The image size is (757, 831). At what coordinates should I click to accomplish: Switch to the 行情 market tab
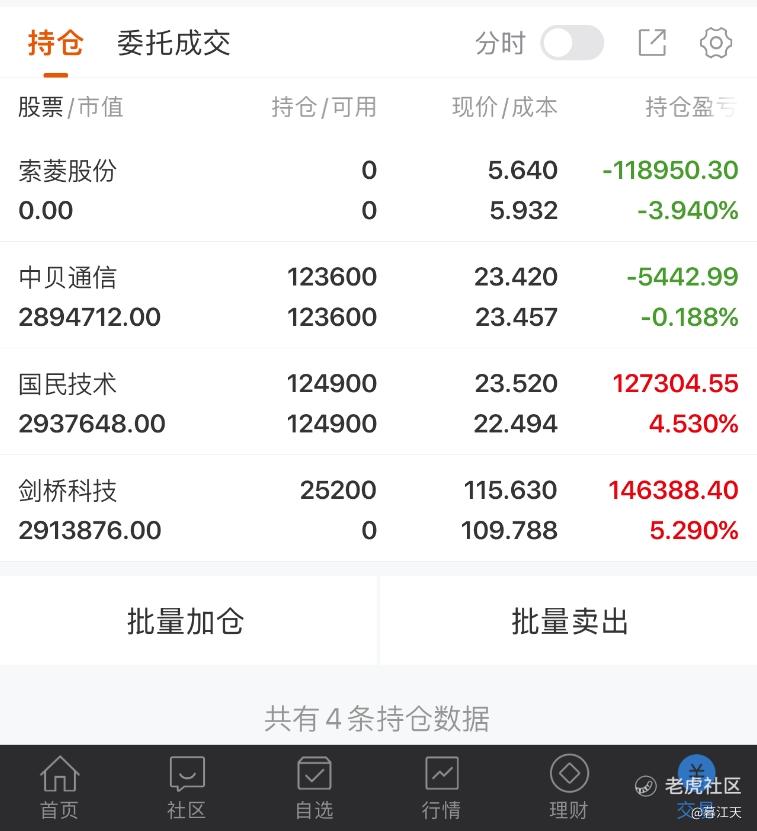[x=441, y=788]
